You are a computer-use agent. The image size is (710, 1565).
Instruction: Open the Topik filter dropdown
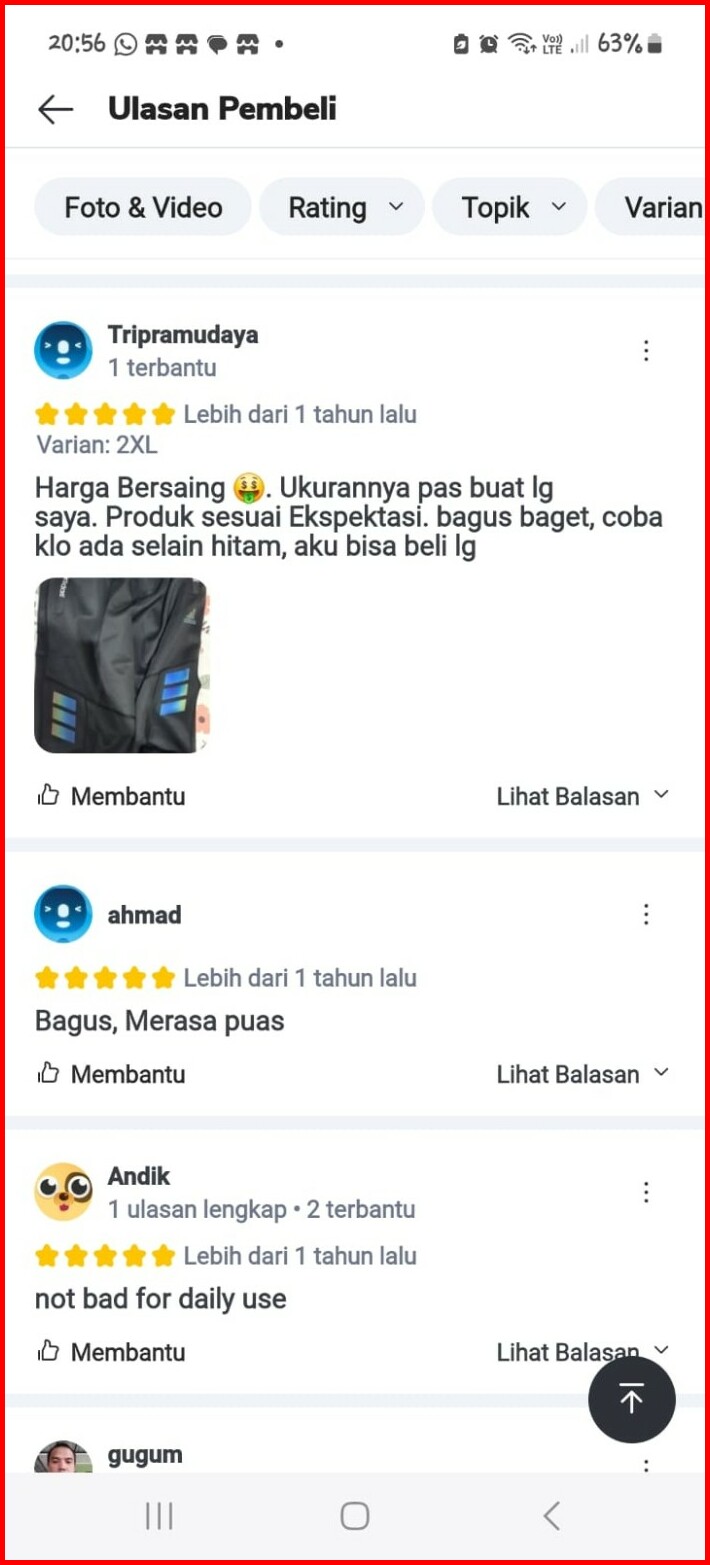point(510,207)
